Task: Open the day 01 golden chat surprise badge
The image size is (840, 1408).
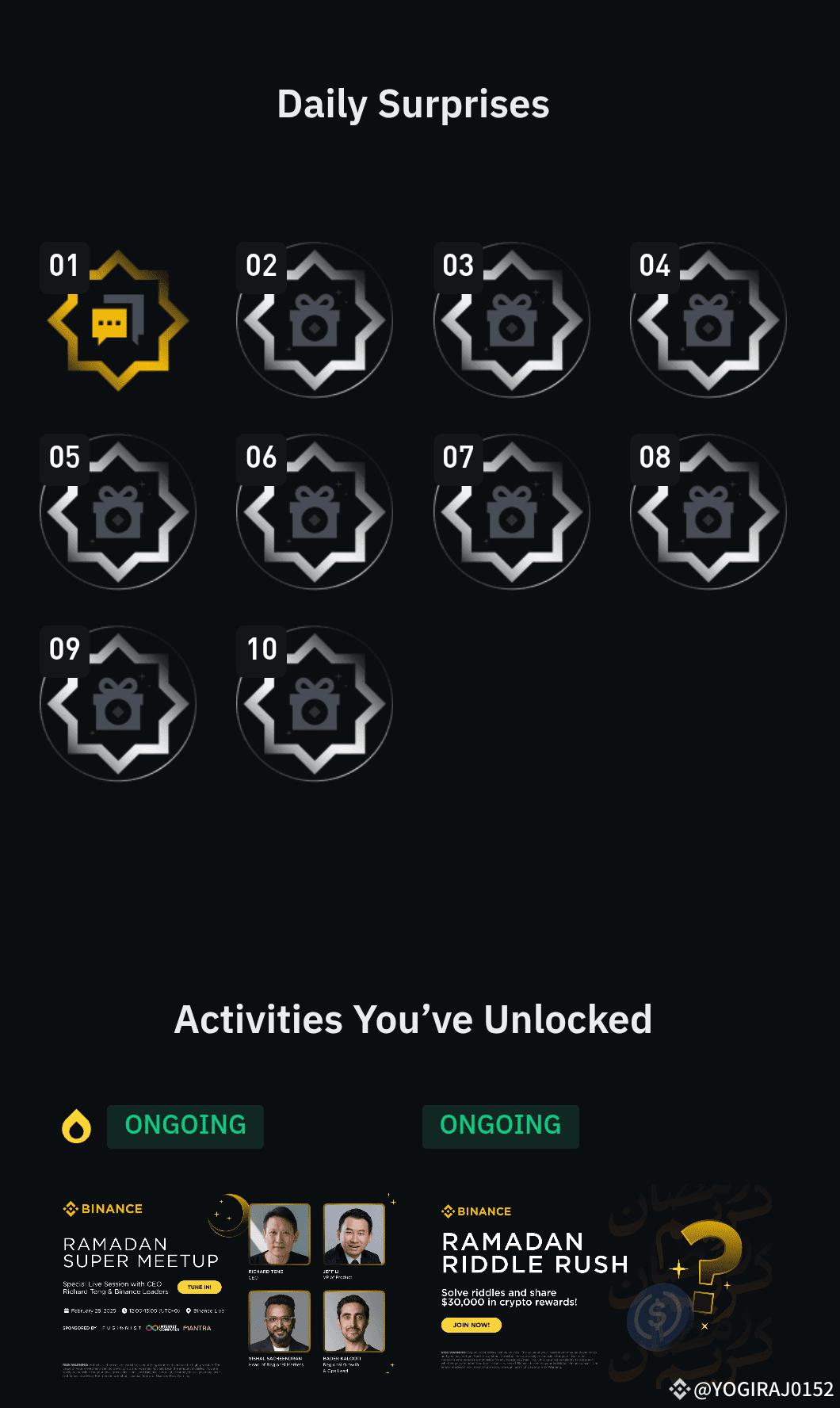Action: (117, 319)
